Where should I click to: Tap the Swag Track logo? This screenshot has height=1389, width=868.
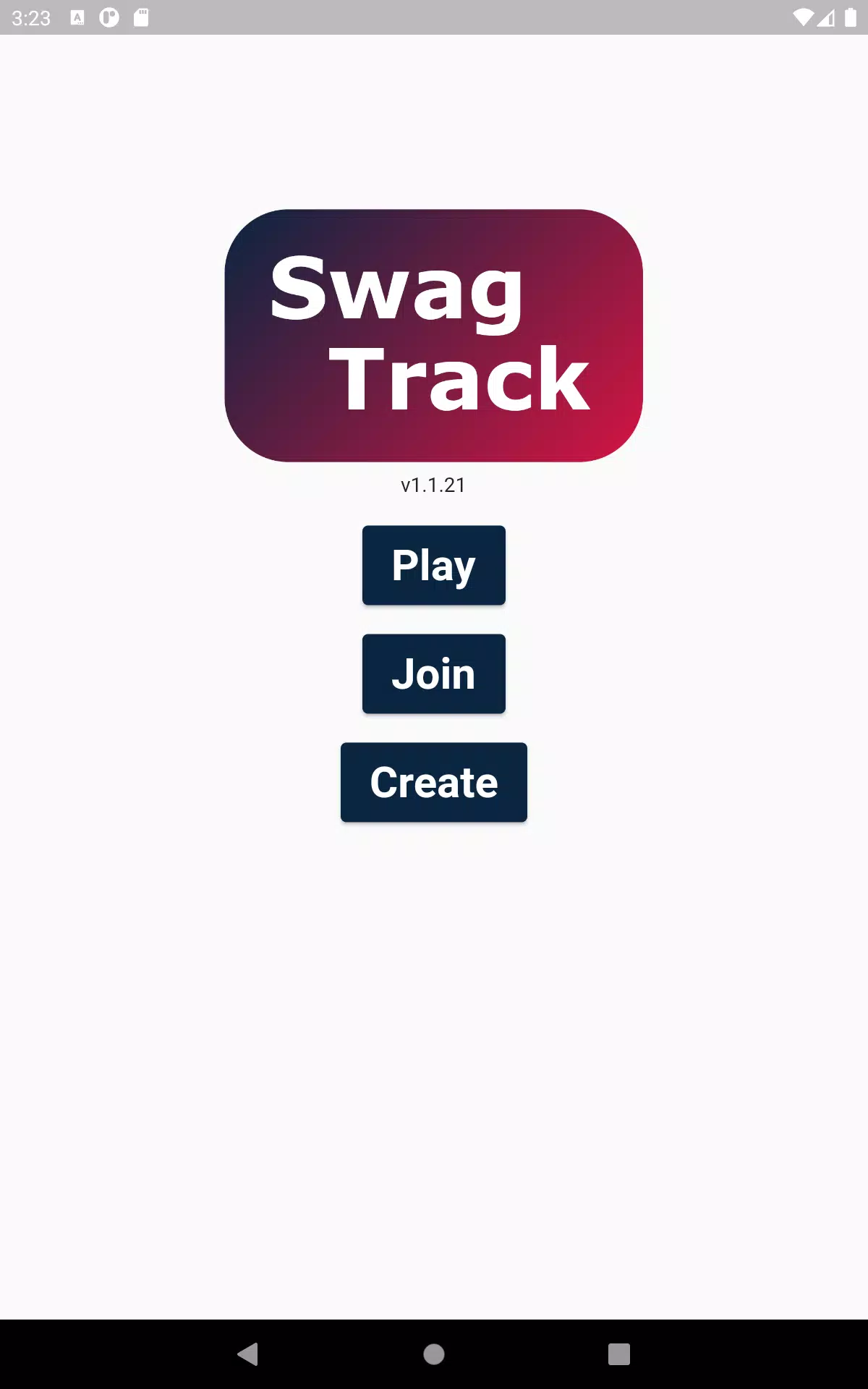point(433,334)
